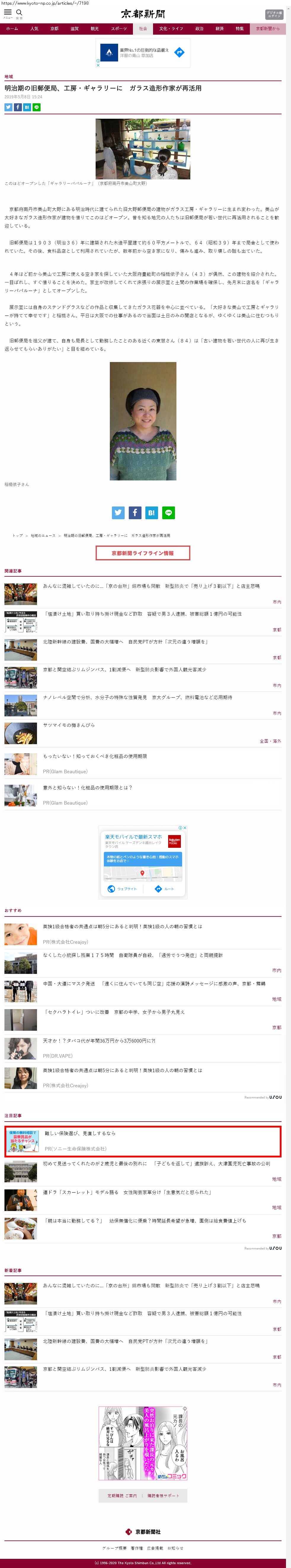Switch to the 滋賀 tab

click(74, 29)
